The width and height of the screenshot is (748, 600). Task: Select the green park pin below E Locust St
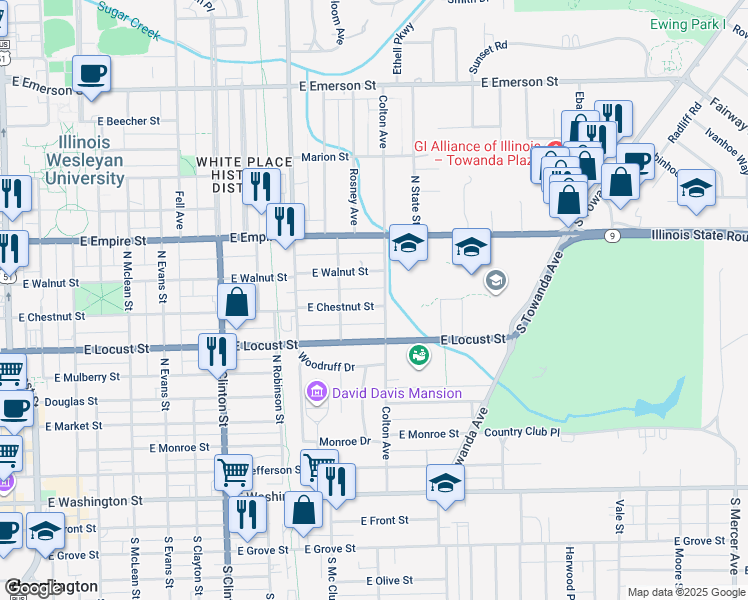[x=419, y=357]
